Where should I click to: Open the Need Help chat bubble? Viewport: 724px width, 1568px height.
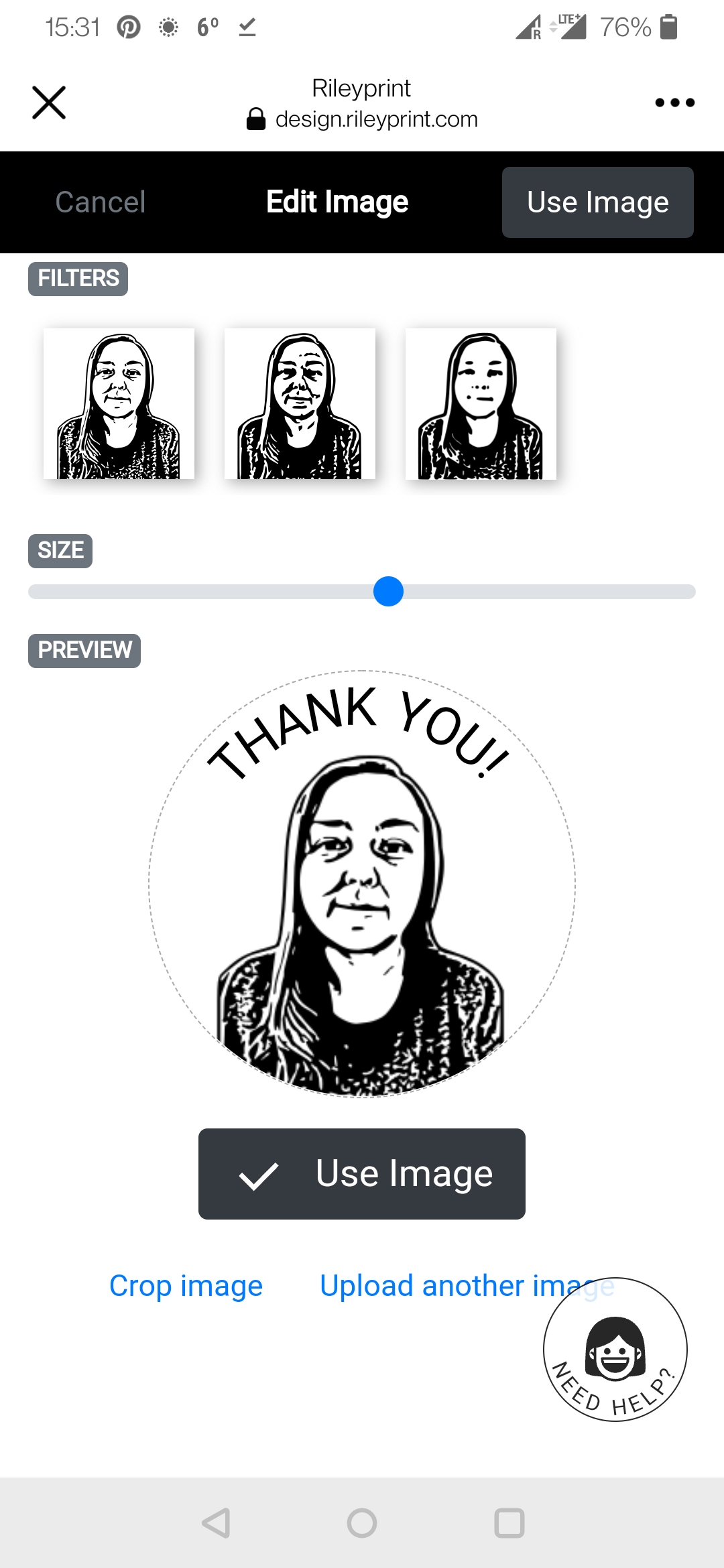coord(615,1350)
